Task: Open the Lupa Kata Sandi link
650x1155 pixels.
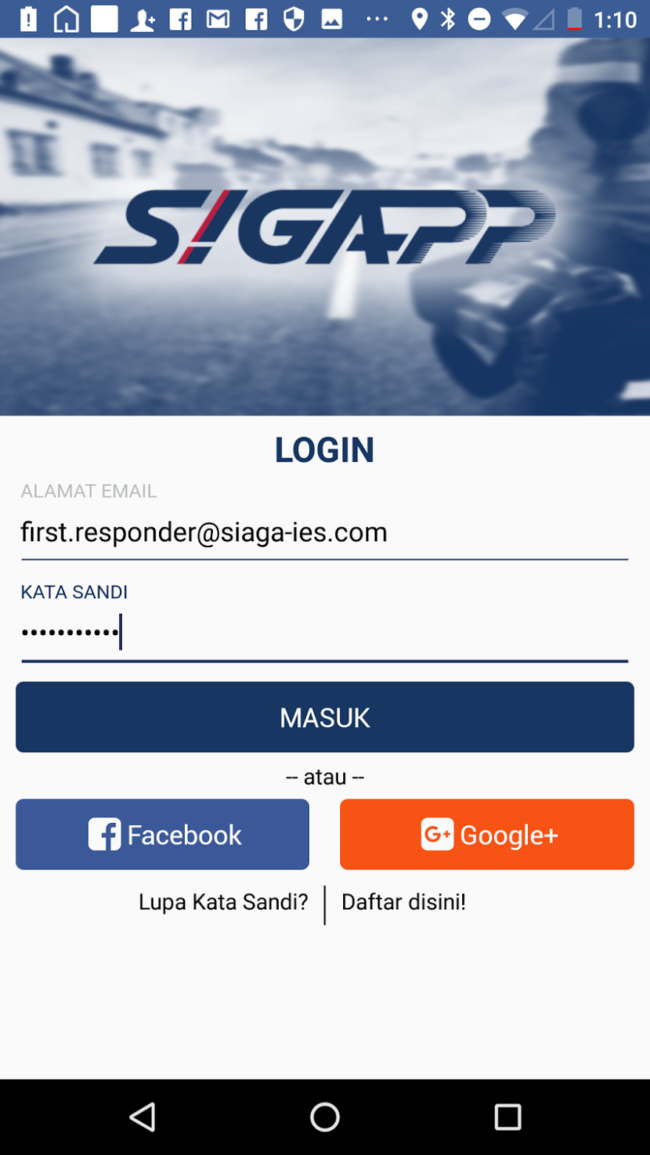Action: (223, 902)
